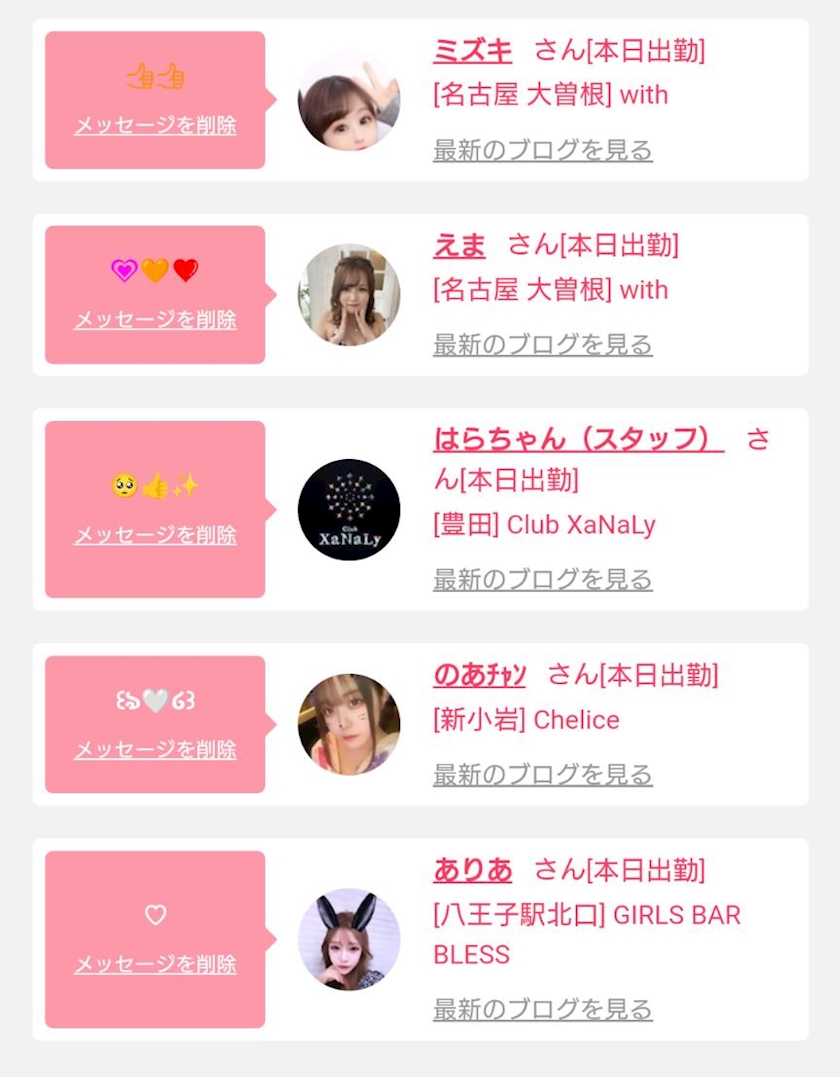
Task: Delete the message sent to ミズキ
Action: 155,125
